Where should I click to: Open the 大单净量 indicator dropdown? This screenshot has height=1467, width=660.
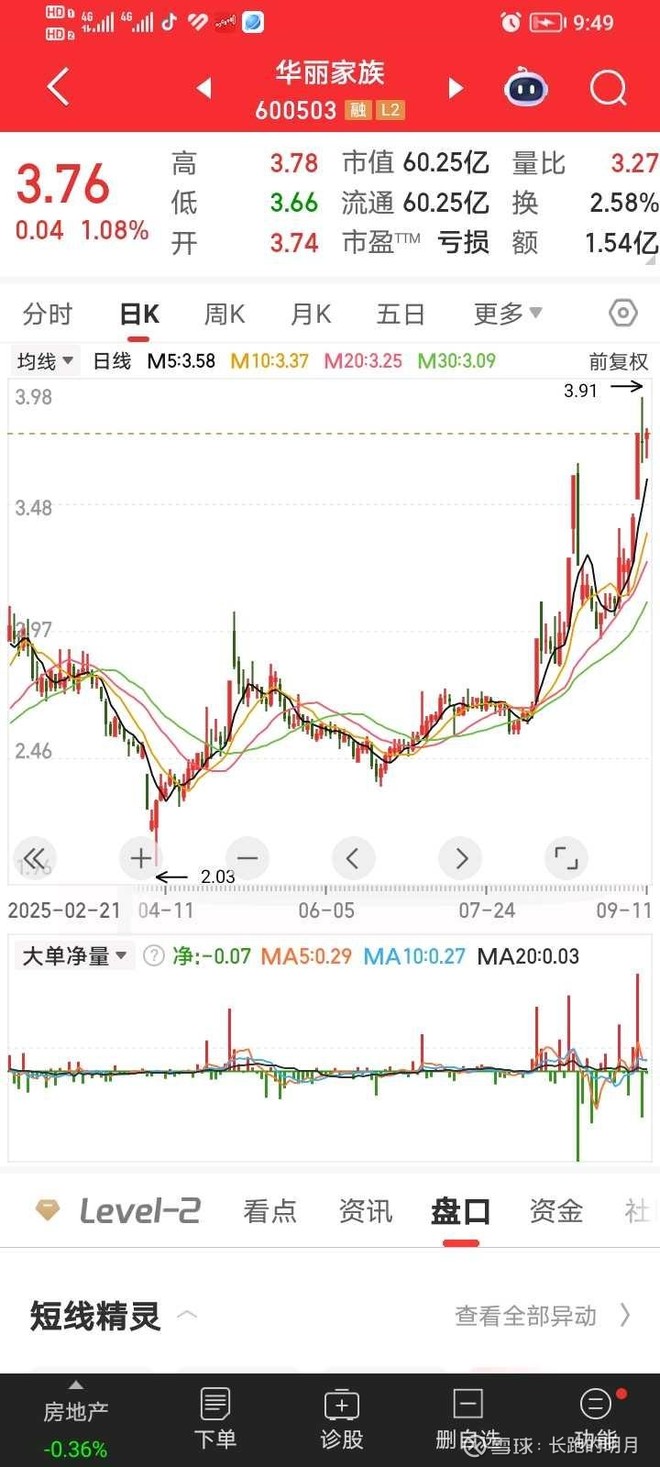point(74,956)
